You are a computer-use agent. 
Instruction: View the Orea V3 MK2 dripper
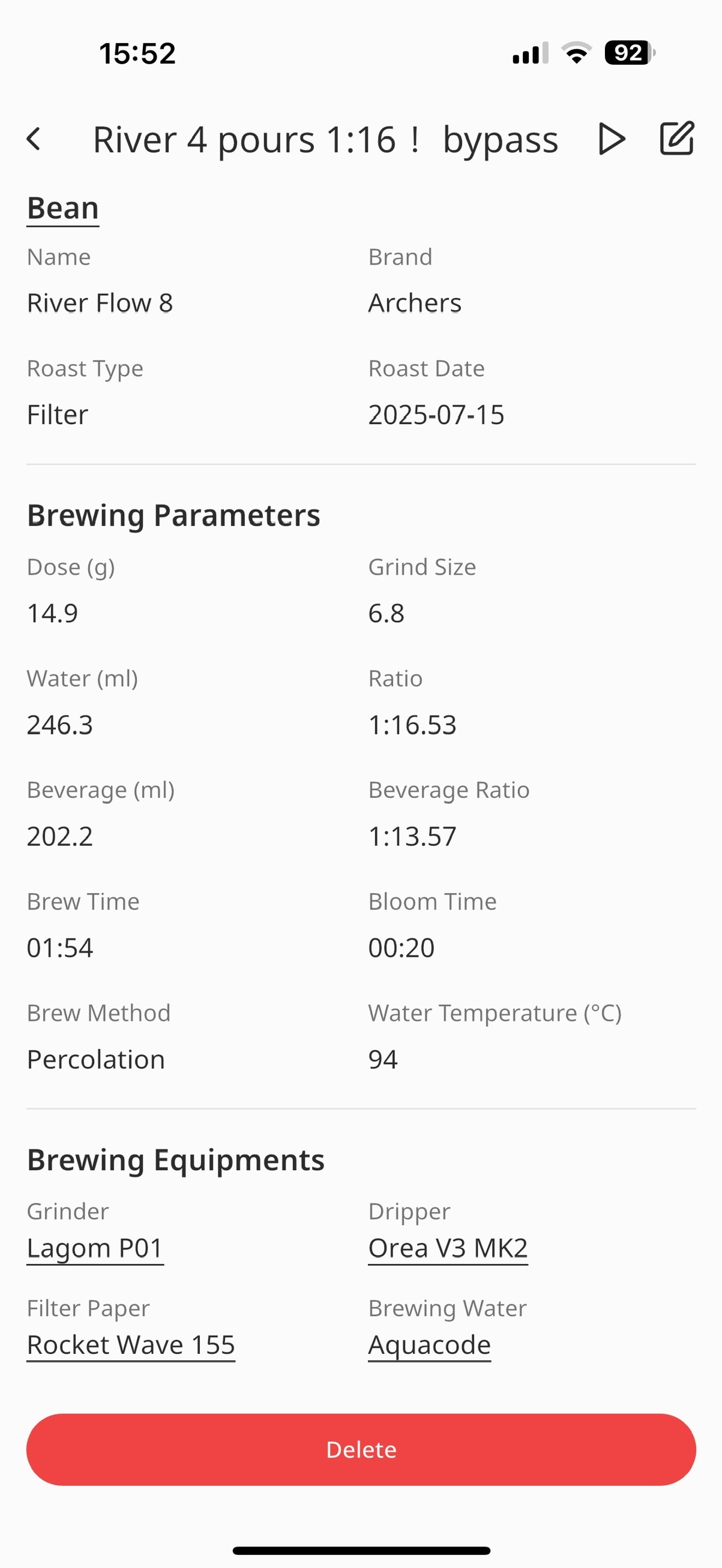pos(448,1248)
